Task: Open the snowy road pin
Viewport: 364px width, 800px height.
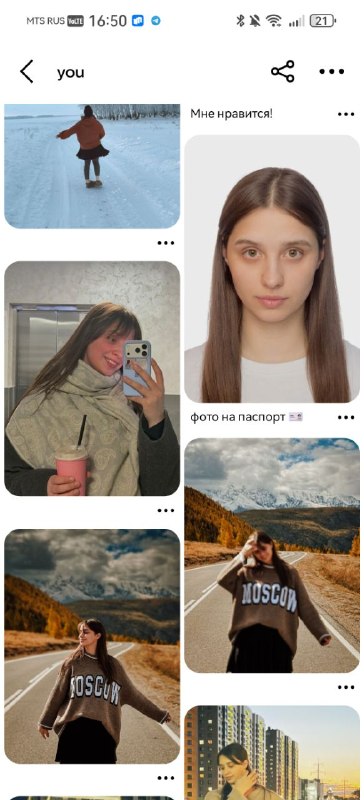Action: (x=92, y=166)
